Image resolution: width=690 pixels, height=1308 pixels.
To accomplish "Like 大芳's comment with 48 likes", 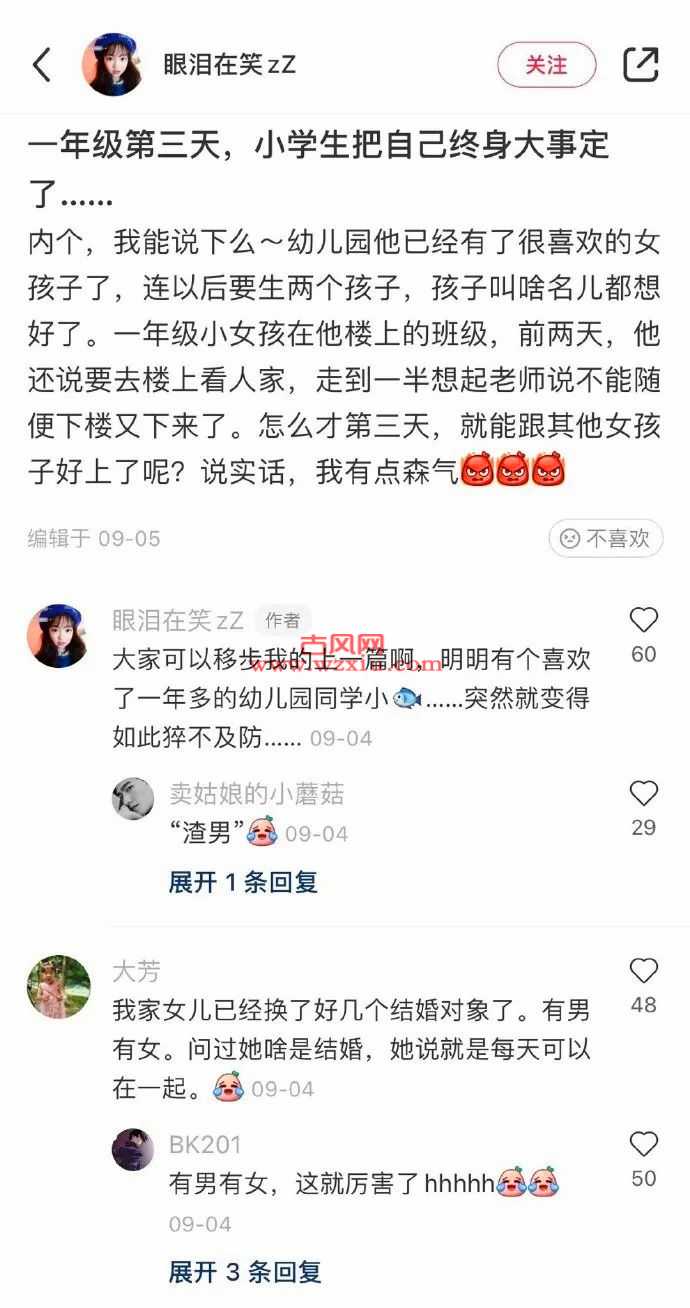I will [x=644, y=970].
